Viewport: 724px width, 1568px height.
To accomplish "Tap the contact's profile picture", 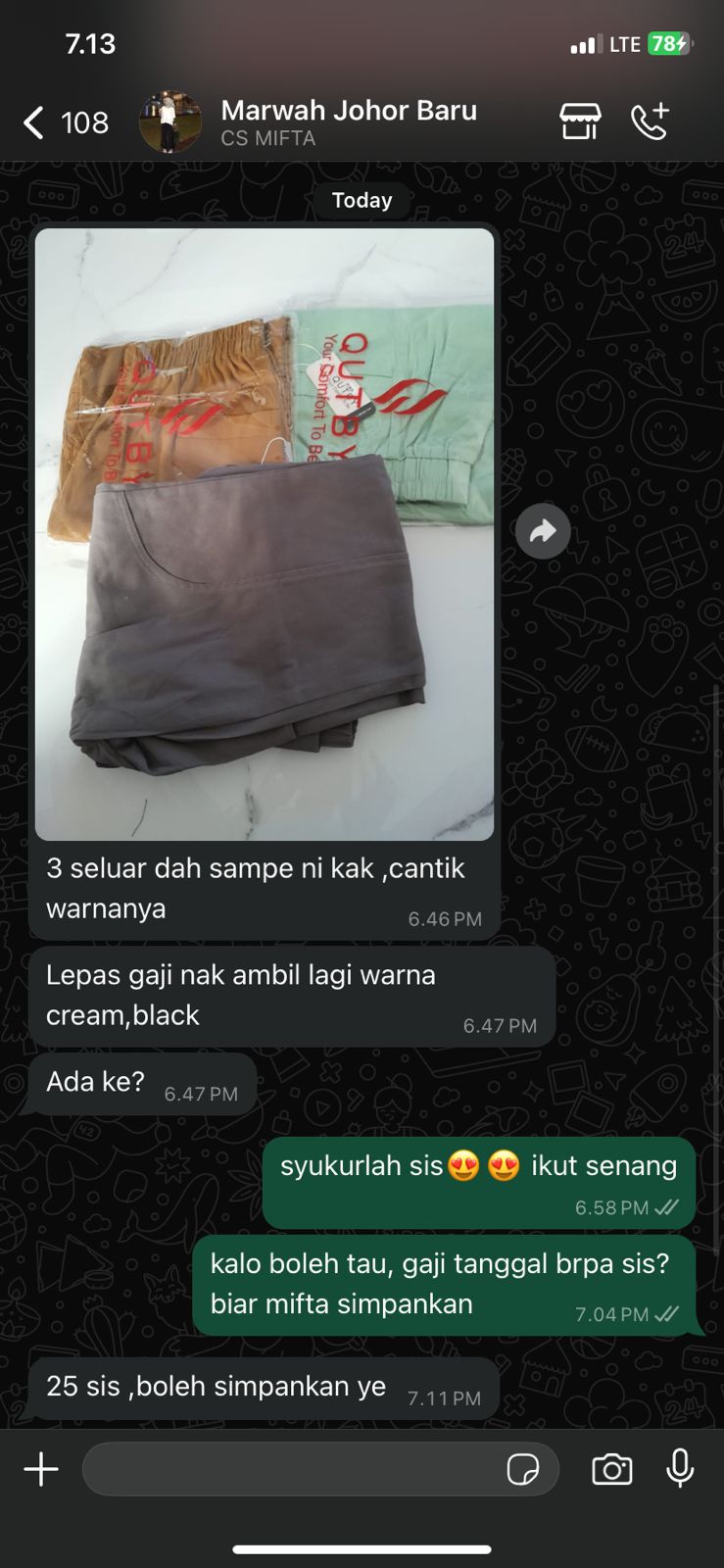I will point(170,122).
